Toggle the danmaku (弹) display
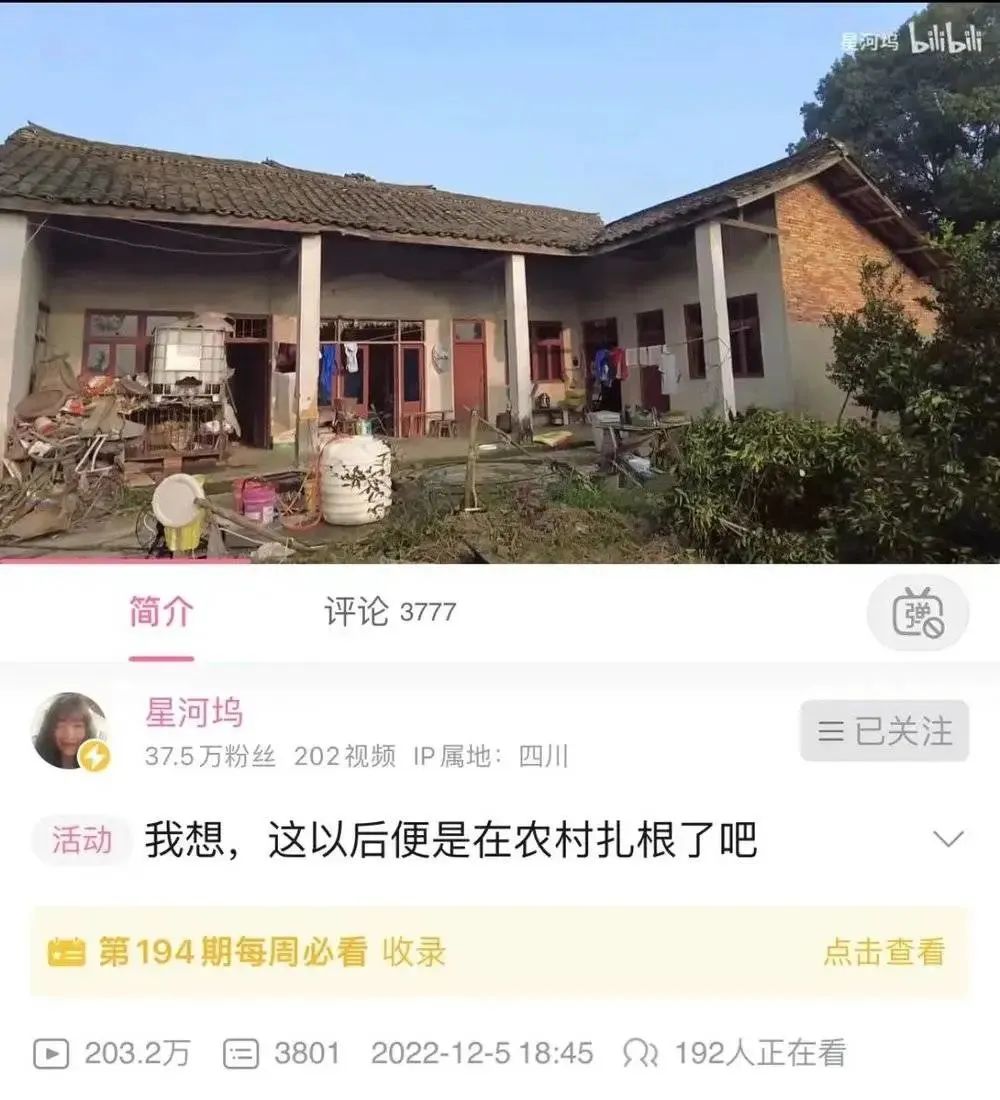Viewport: 1000px width, 1100px height. click(x=917, y=613)
